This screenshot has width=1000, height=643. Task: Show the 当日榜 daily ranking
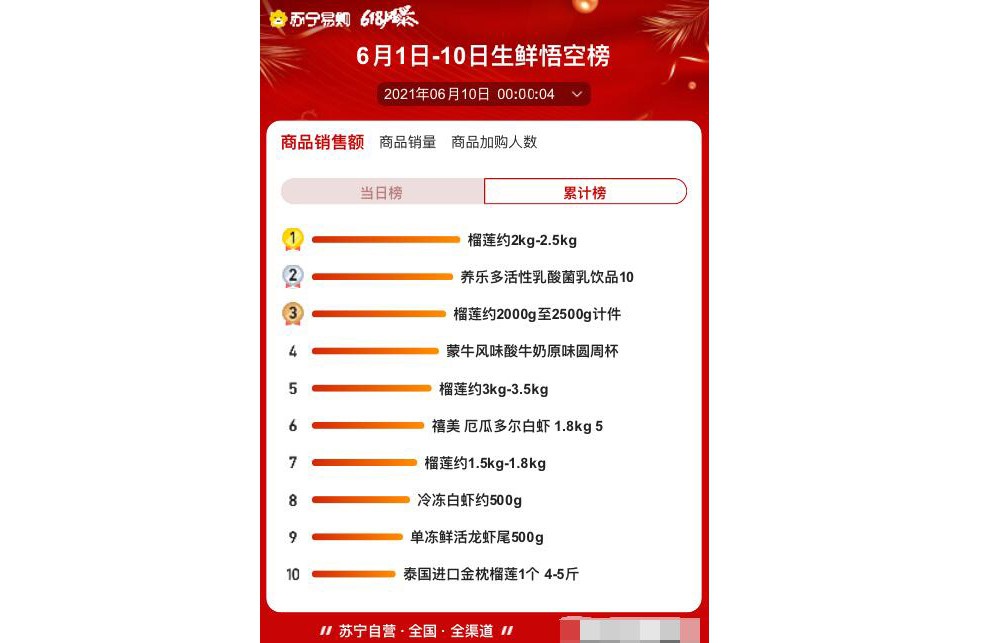382,192
